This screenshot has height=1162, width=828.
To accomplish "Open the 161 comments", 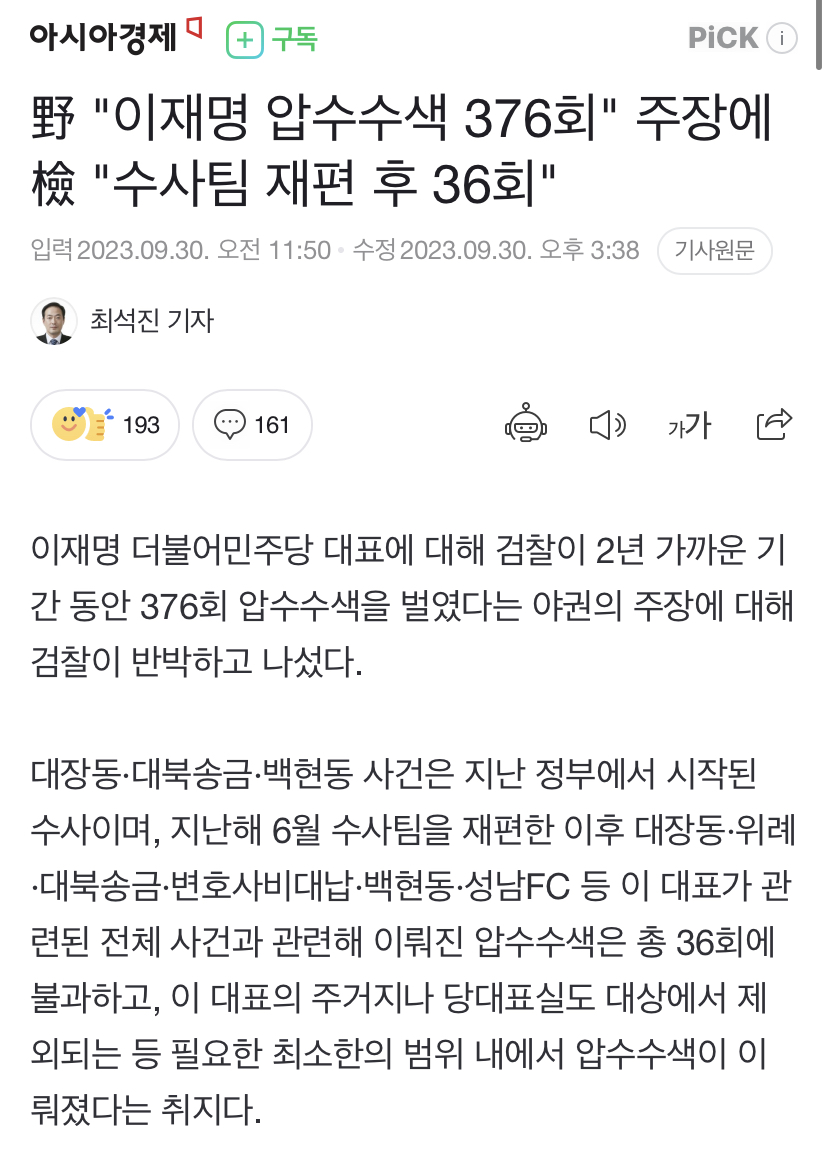I will 252,425.
